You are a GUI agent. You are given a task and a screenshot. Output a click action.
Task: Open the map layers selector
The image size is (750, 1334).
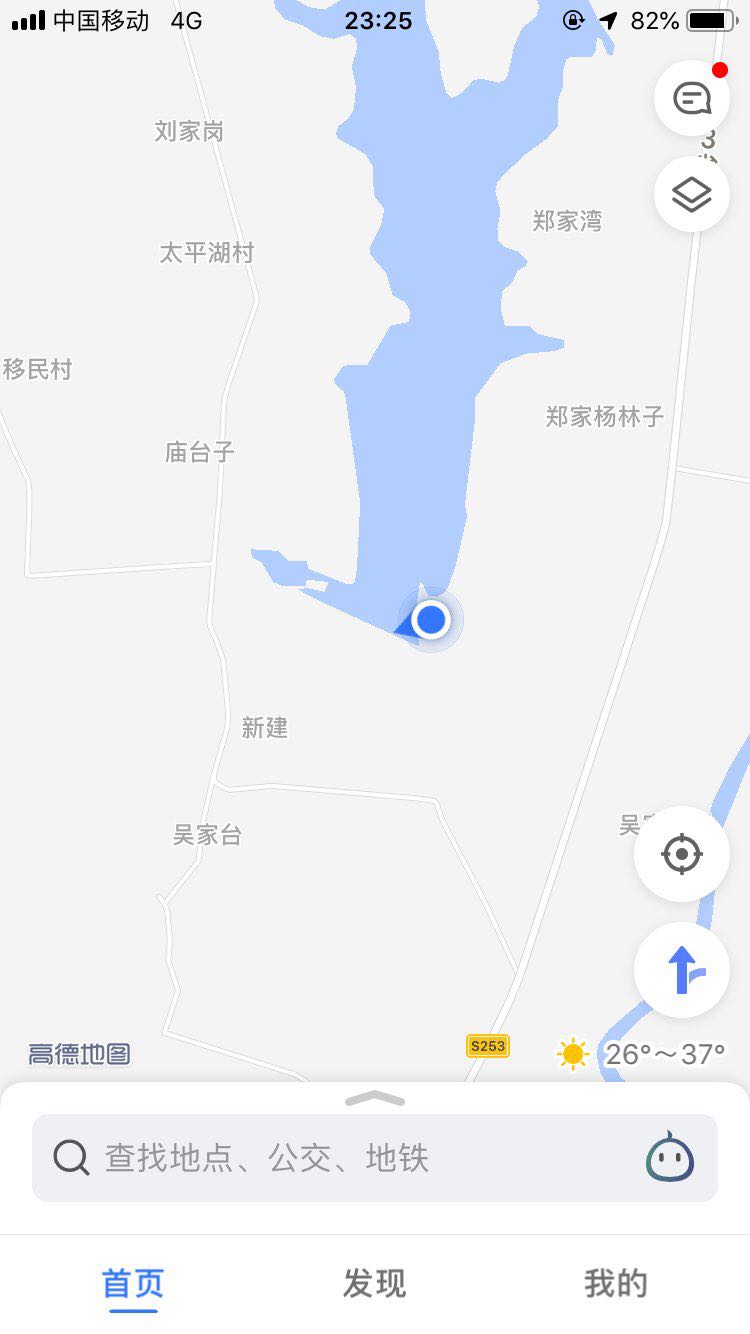click(x=691, y=194)
